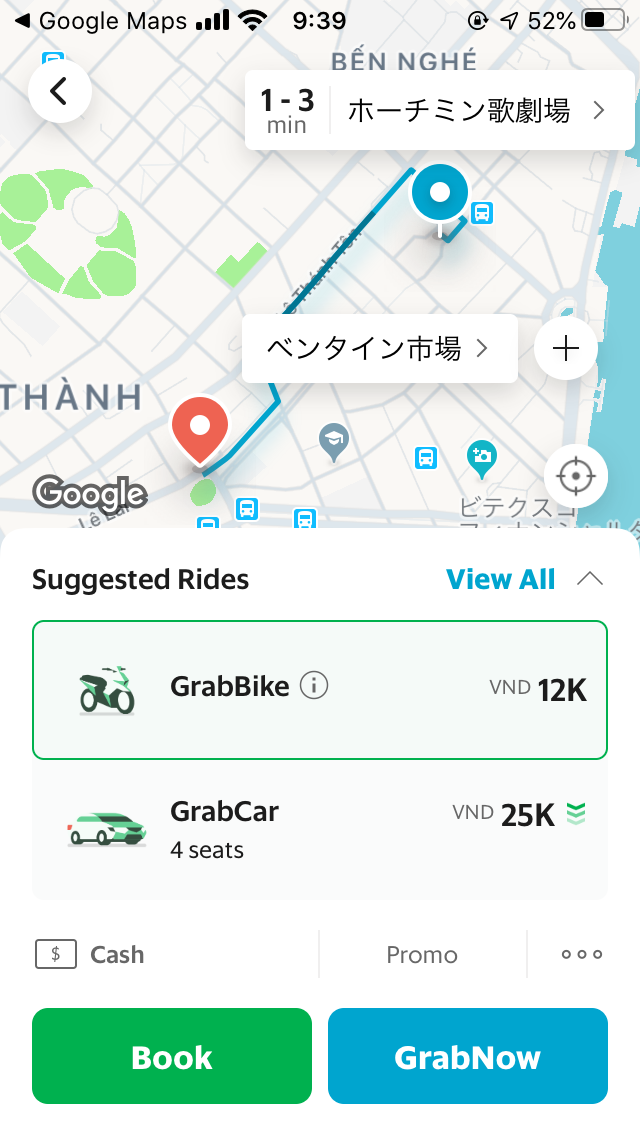Image resolution: width=640 pixels, height=1136 pixels.
Task: Open more options with three dots
Action: (581, 955)
